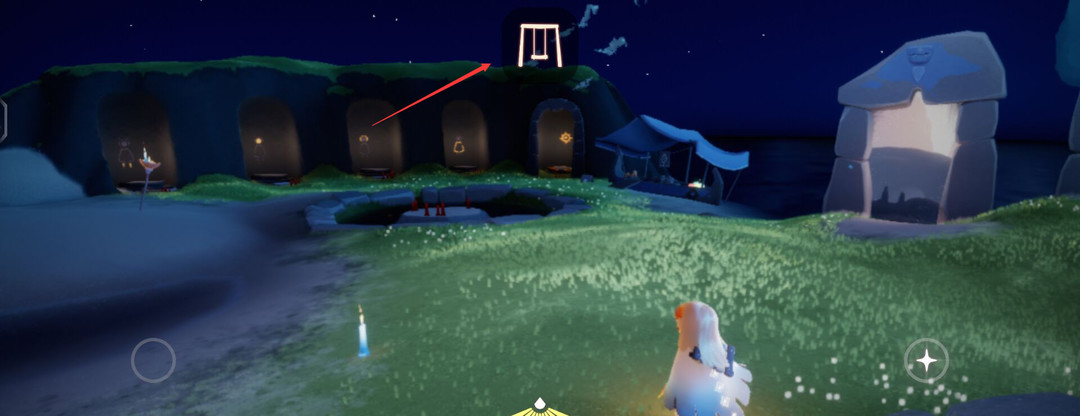Open the star emote menu
1080x416 pixels.
[926, 360]
